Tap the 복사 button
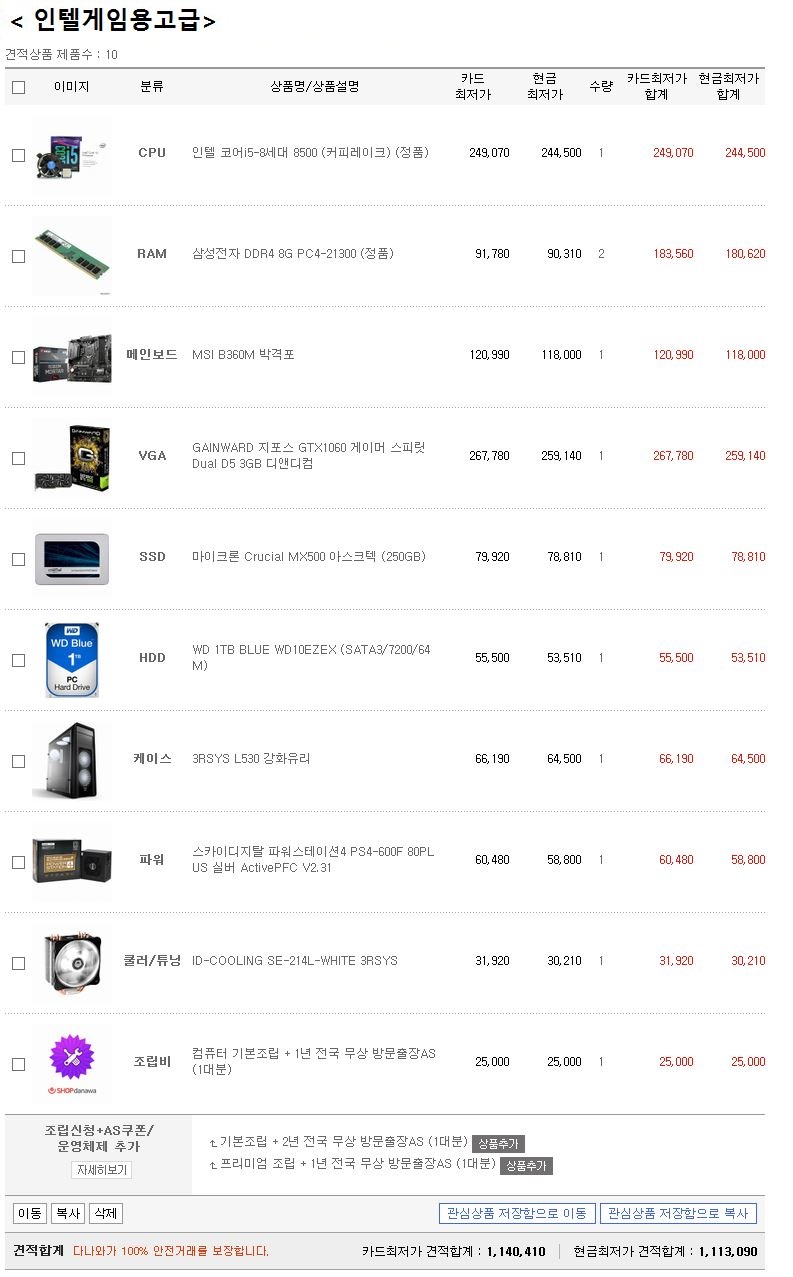The width and height of the screenshot is (793, 1277). click(67, 1213)
